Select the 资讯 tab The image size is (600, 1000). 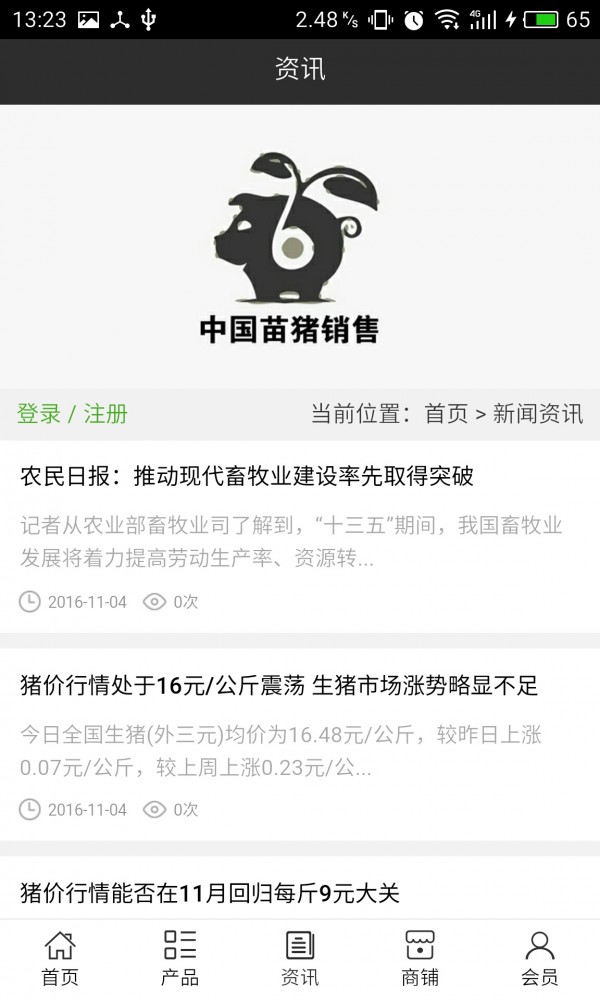[300, 957]
